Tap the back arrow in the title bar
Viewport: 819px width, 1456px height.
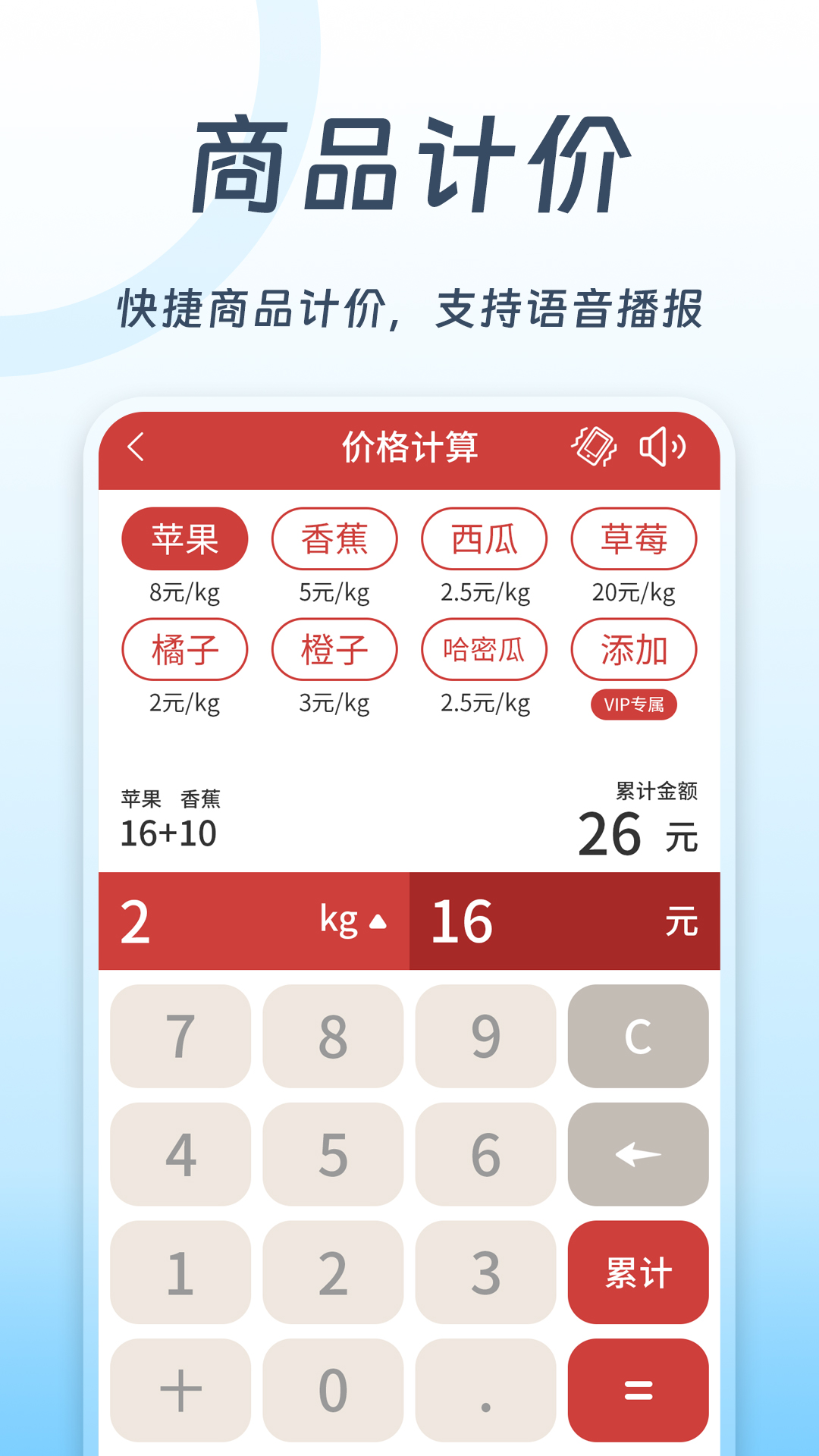click(136, 447)
